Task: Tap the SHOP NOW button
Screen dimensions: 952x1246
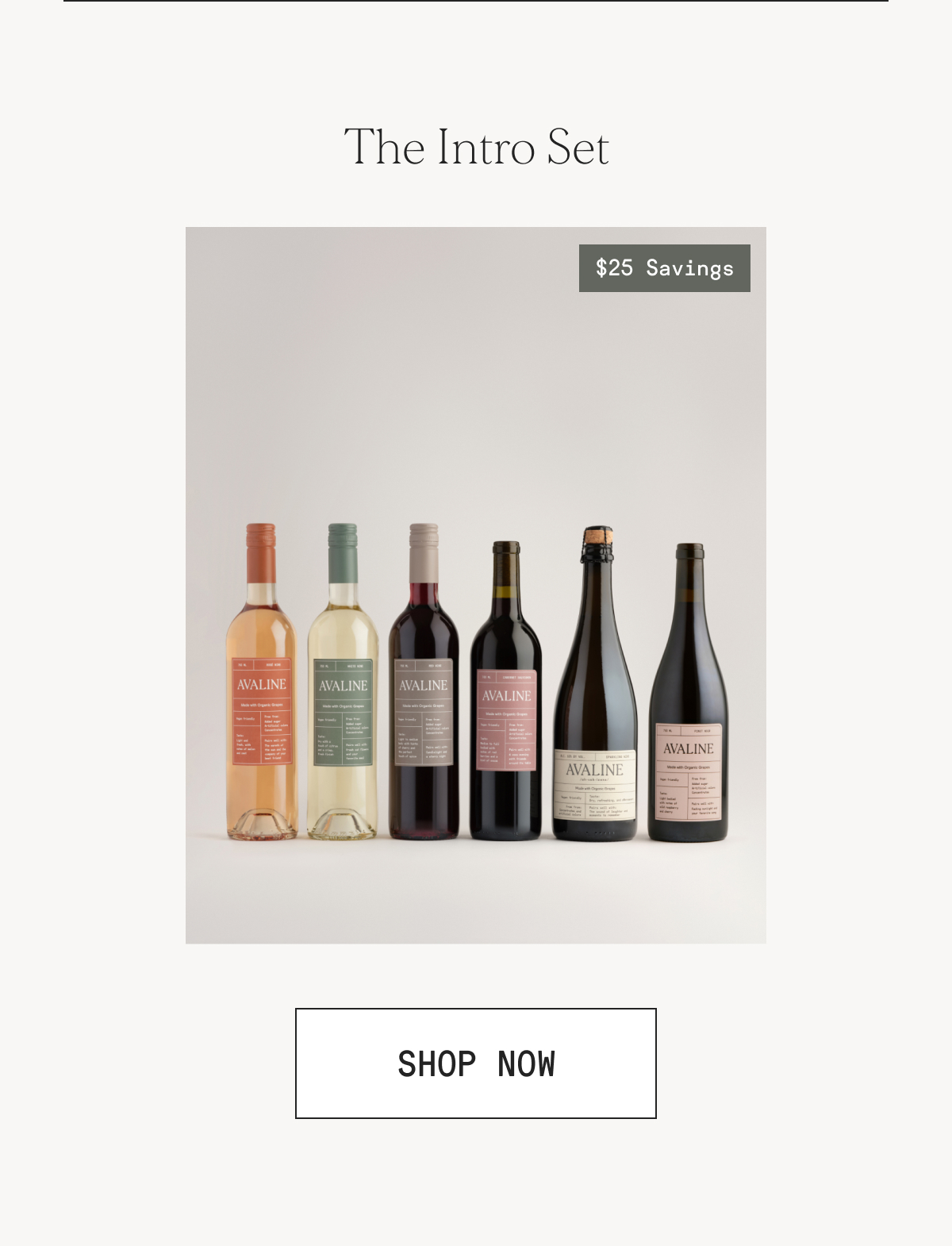Action: point(476,1063)
